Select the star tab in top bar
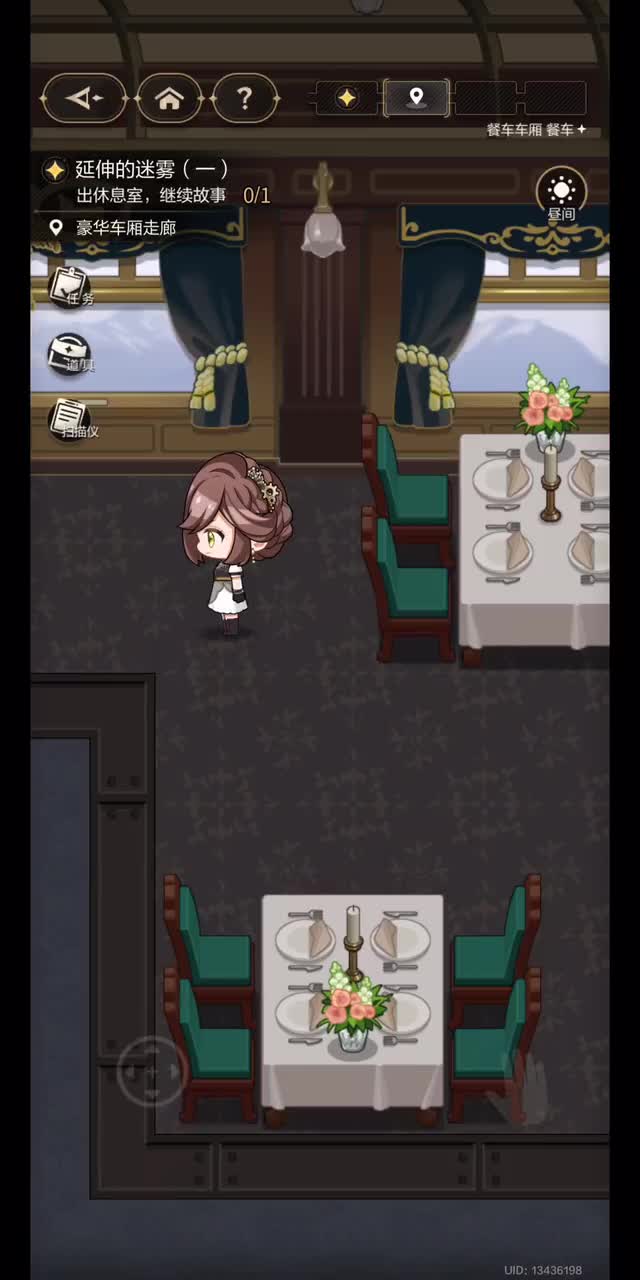The image size is (640, 1280). click(346, 98)
